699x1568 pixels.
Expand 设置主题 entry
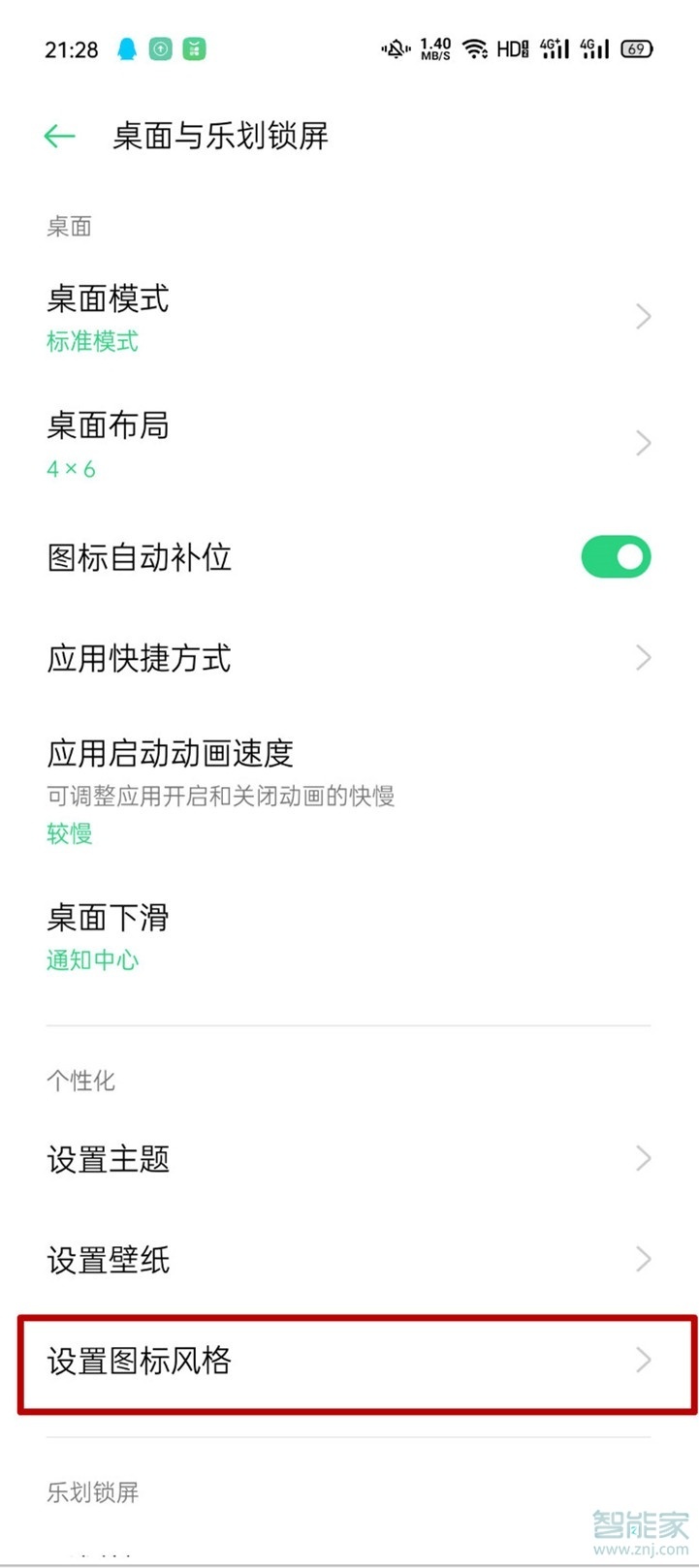(x=349, y=1158)
